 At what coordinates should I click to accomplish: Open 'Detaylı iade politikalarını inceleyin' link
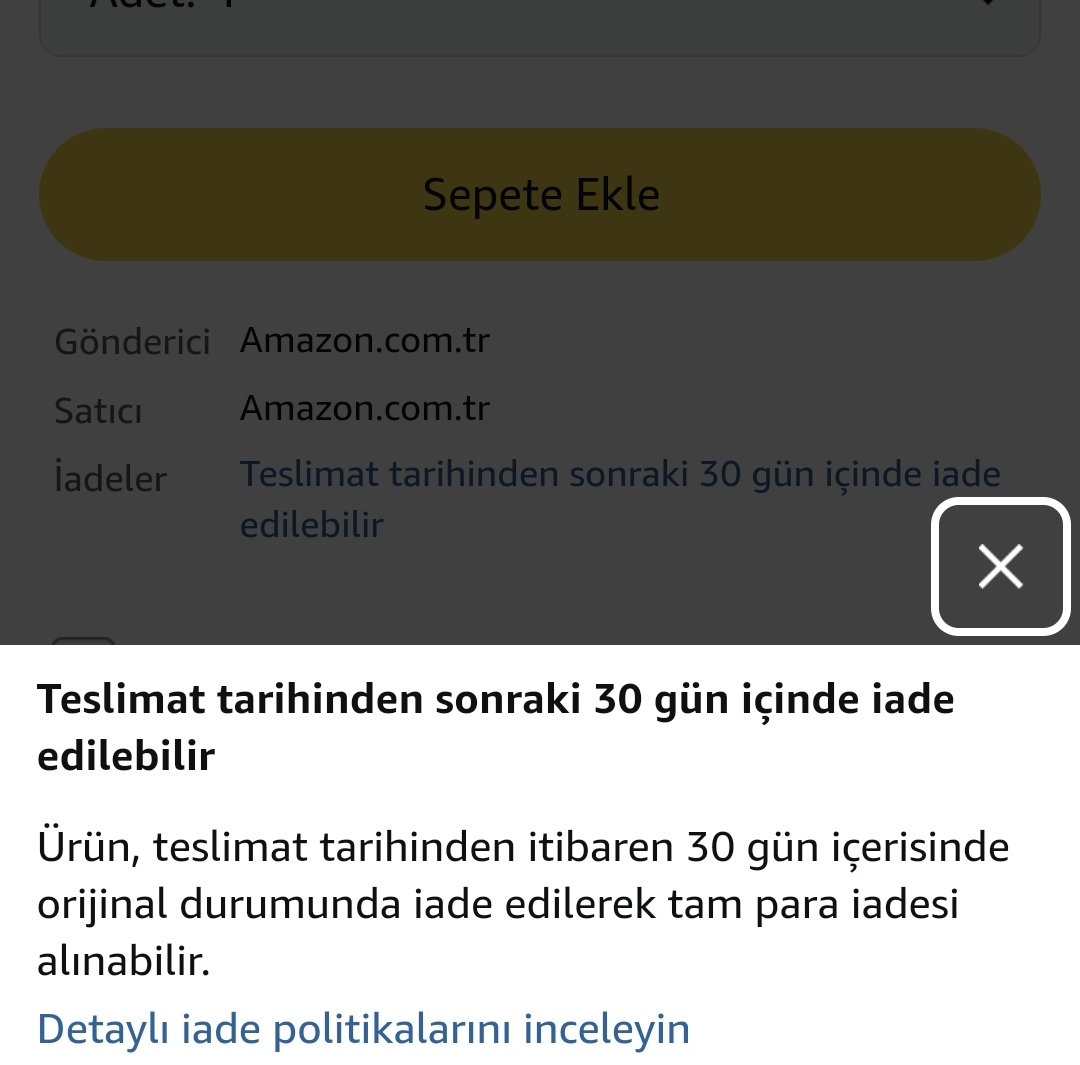(363, 1028)
